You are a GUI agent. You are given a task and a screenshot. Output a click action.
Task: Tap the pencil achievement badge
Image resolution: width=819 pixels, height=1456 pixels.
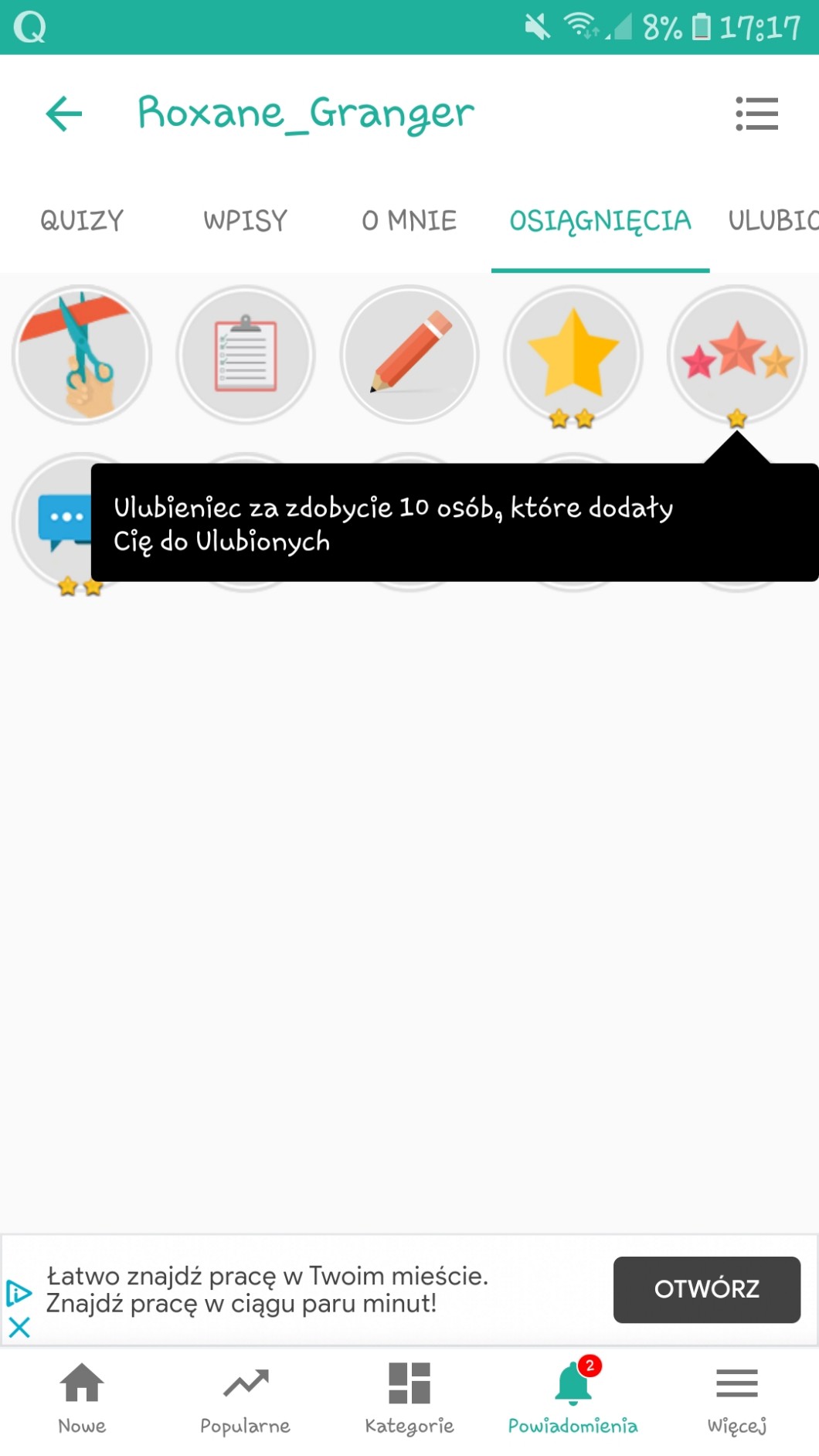409,355
